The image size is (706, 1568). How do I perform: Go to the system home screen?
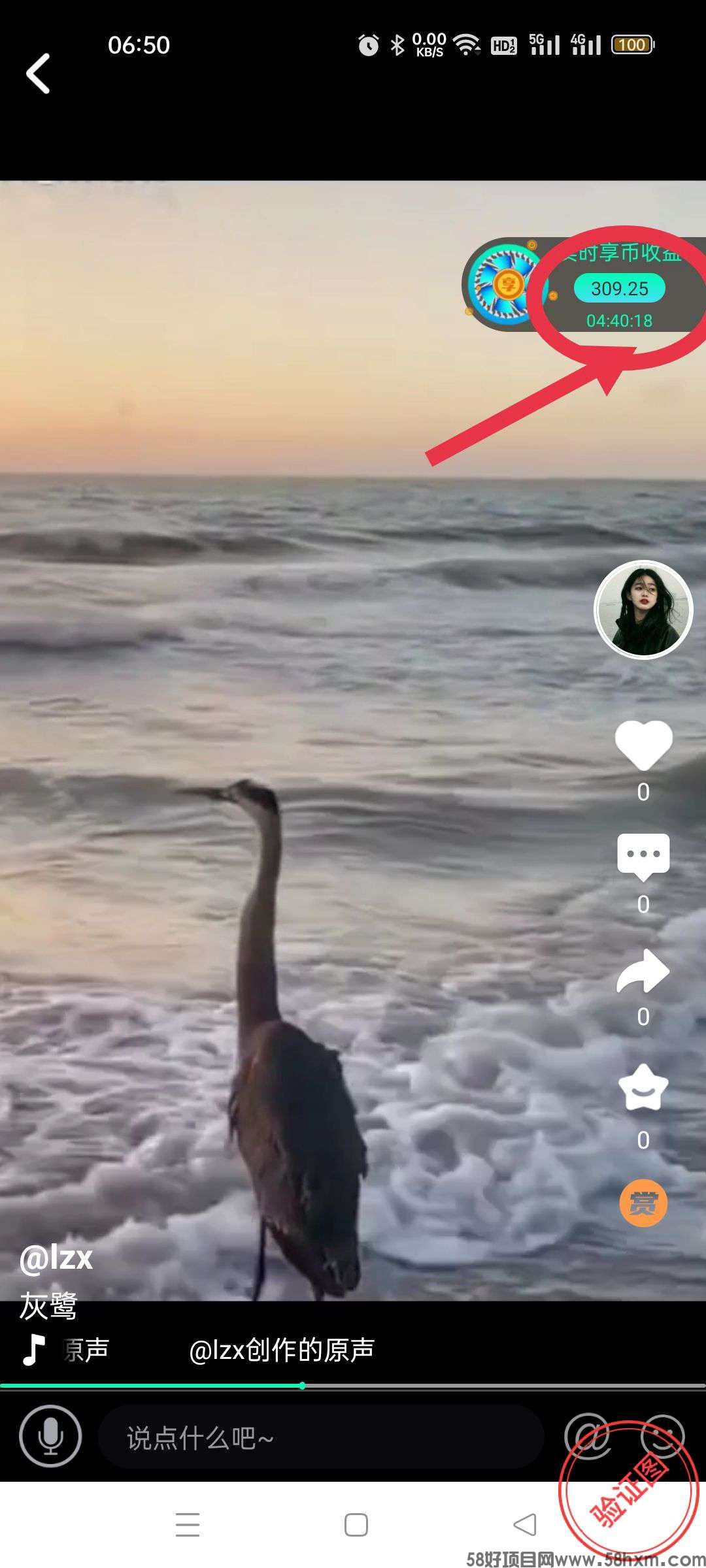tap(356, 1525)
